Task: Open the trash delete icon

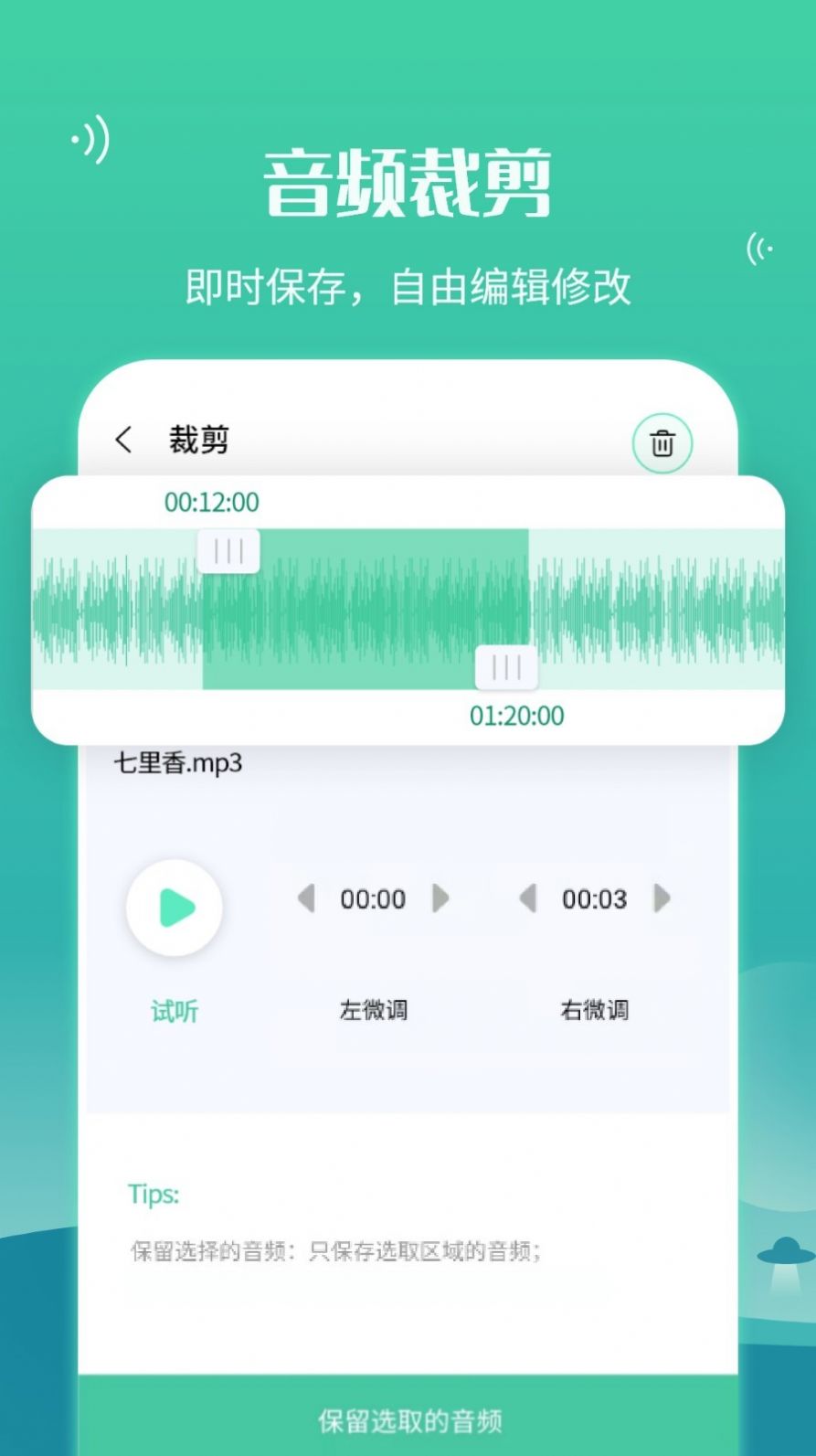Action: click(662, 442)
